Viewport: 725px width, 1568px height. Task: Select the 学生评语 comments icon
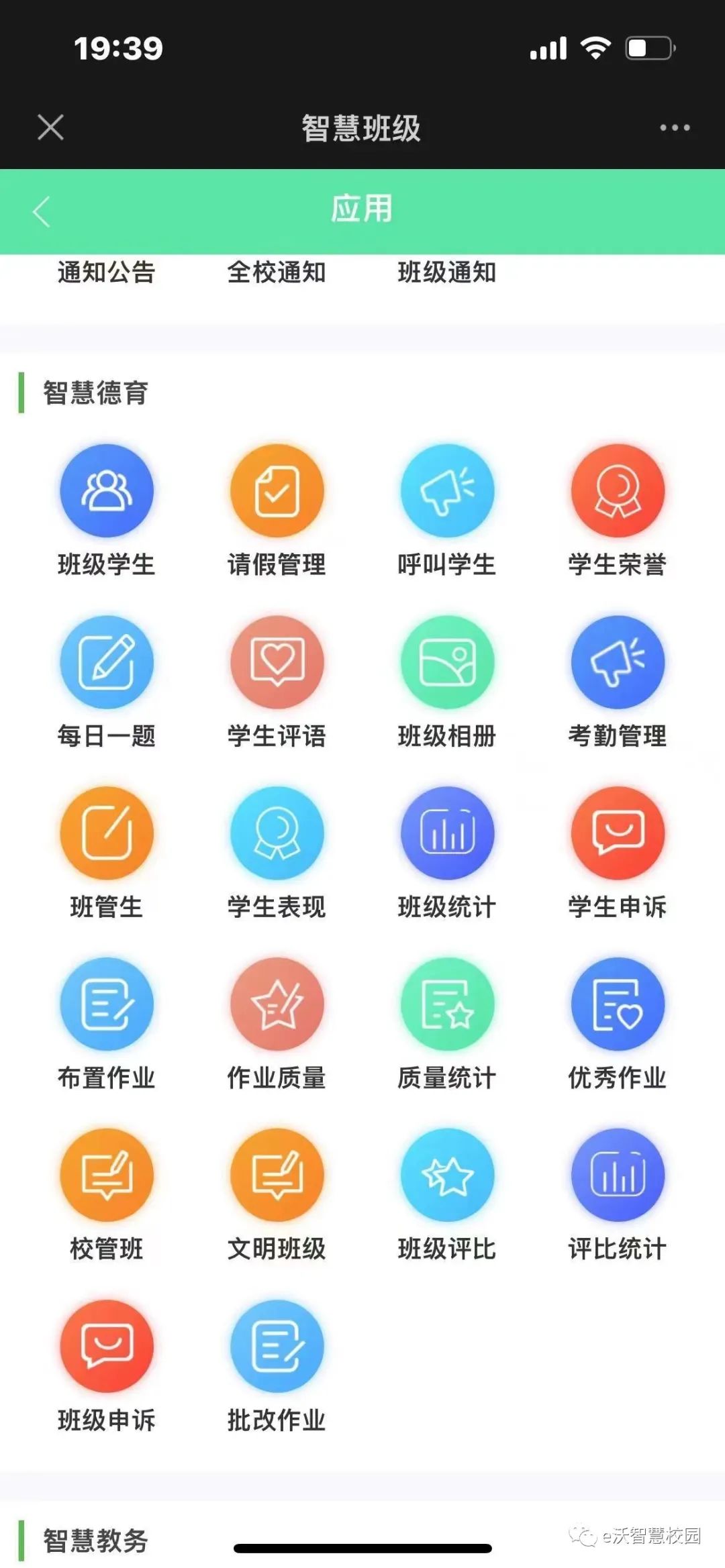277,662
